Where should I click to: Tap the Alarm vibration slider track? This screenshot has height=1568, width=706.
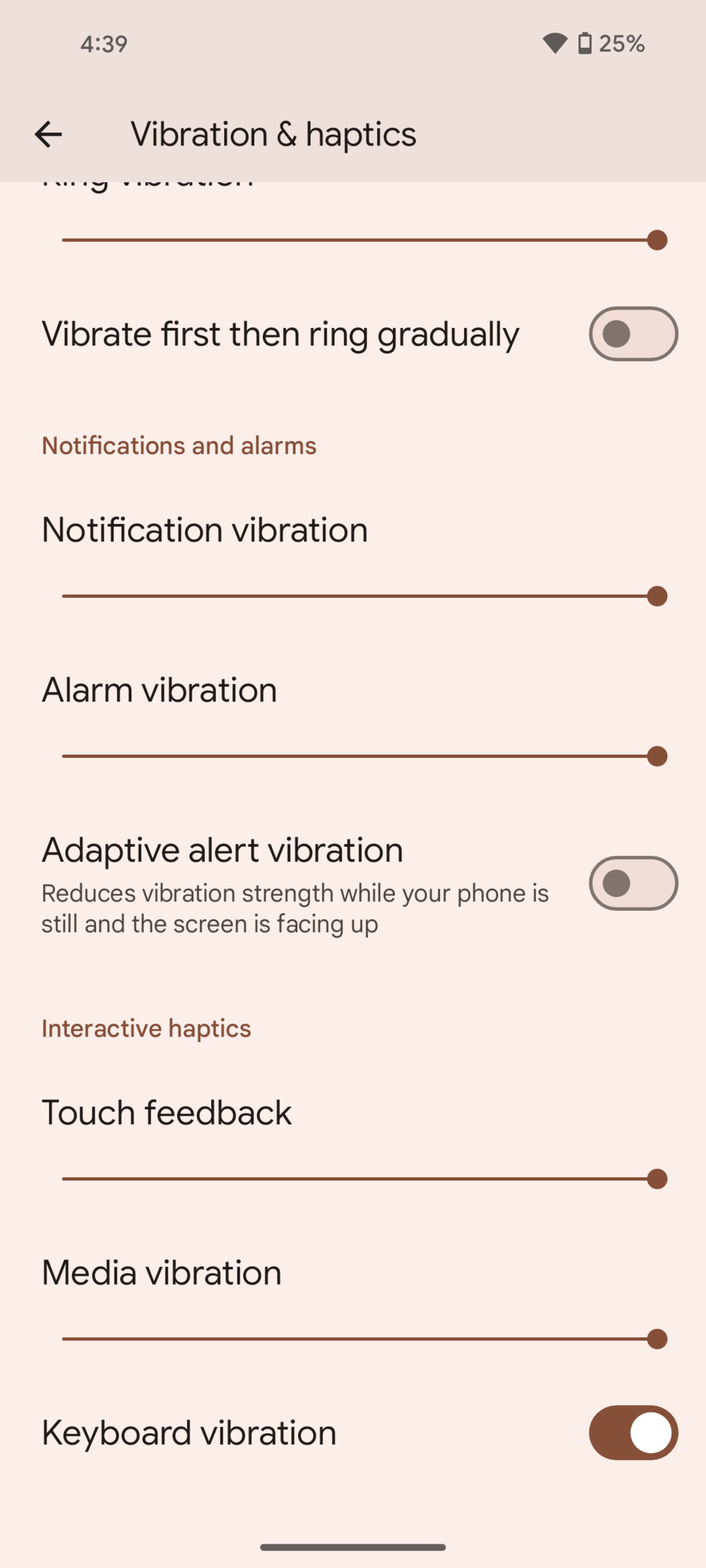[x=359, y=756]
